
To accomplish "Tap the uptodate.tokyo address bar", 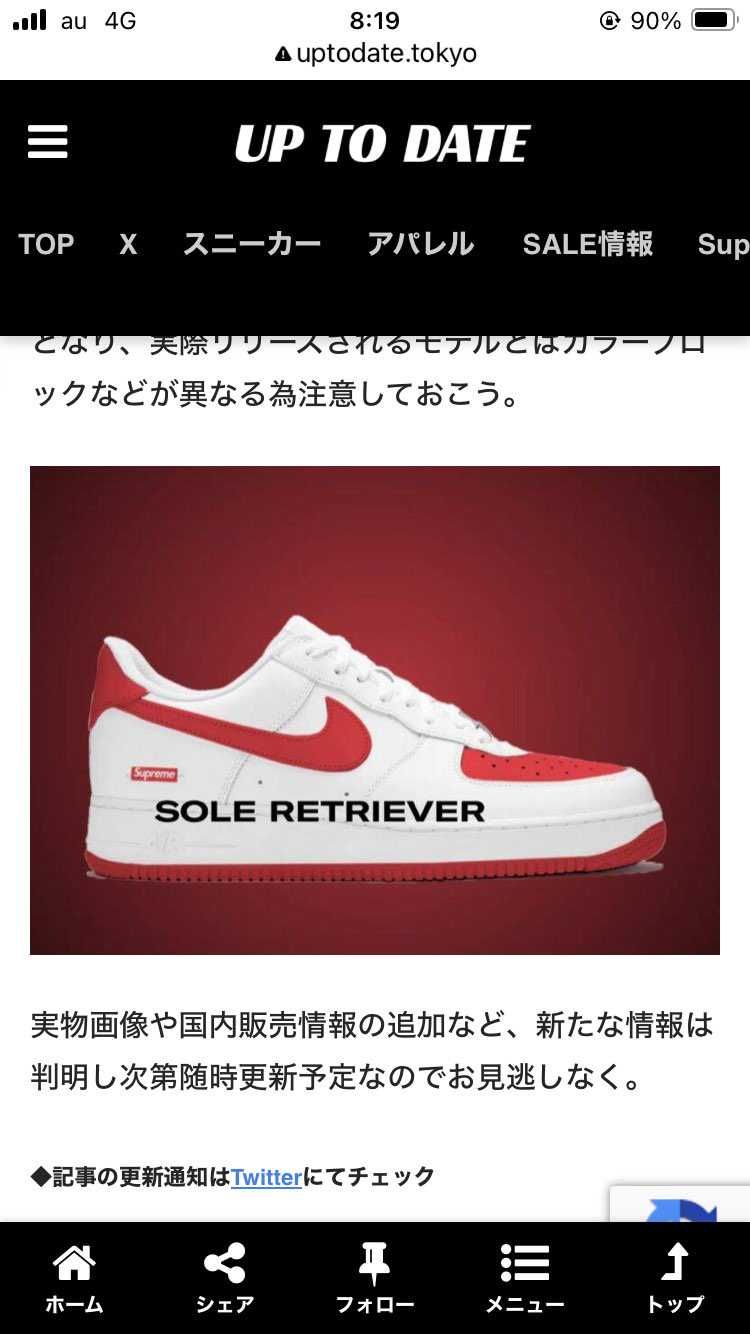I will point(375,53).
